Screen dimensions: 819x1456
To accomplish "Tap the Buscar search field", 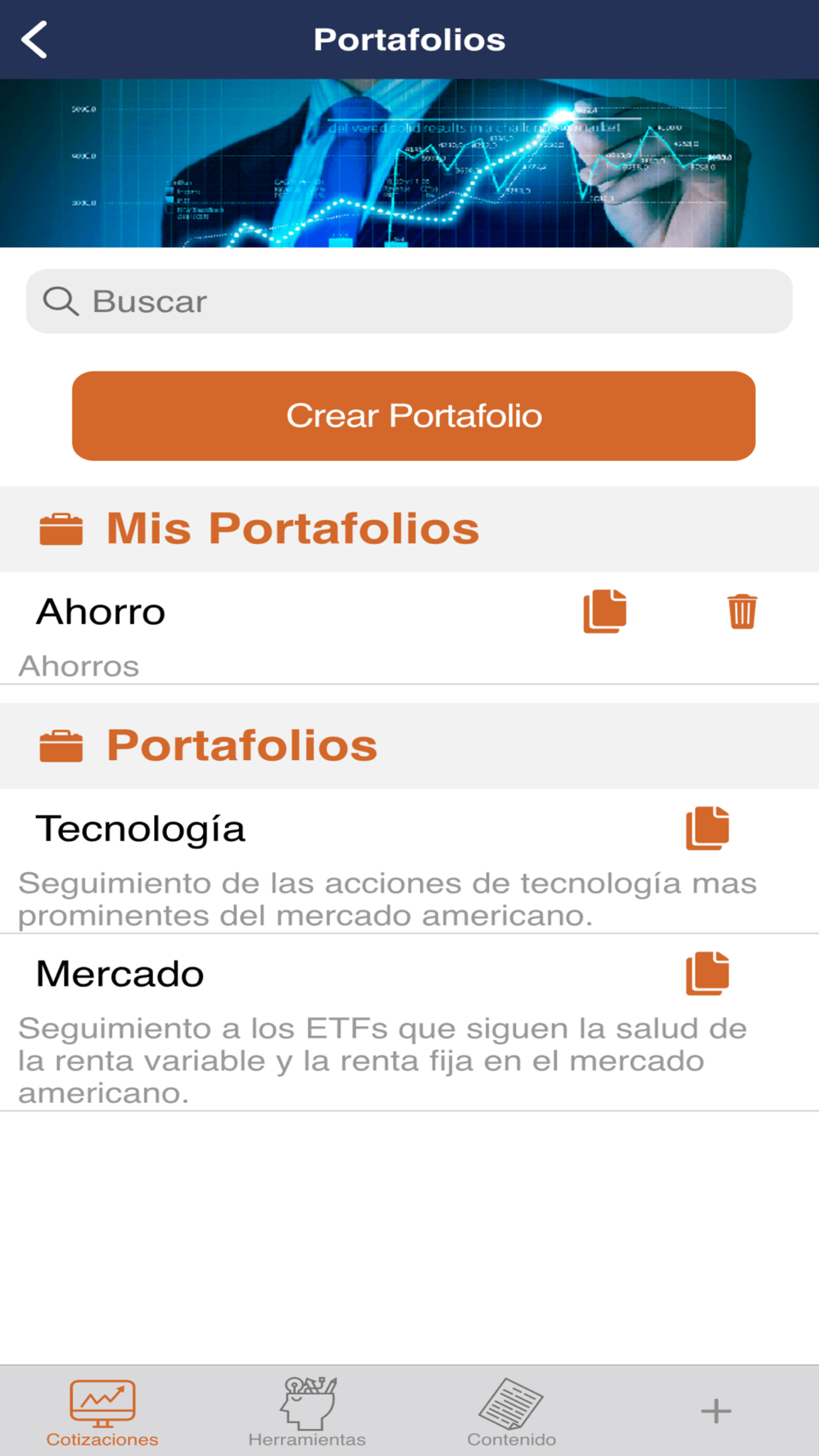I will click(409, 301).
